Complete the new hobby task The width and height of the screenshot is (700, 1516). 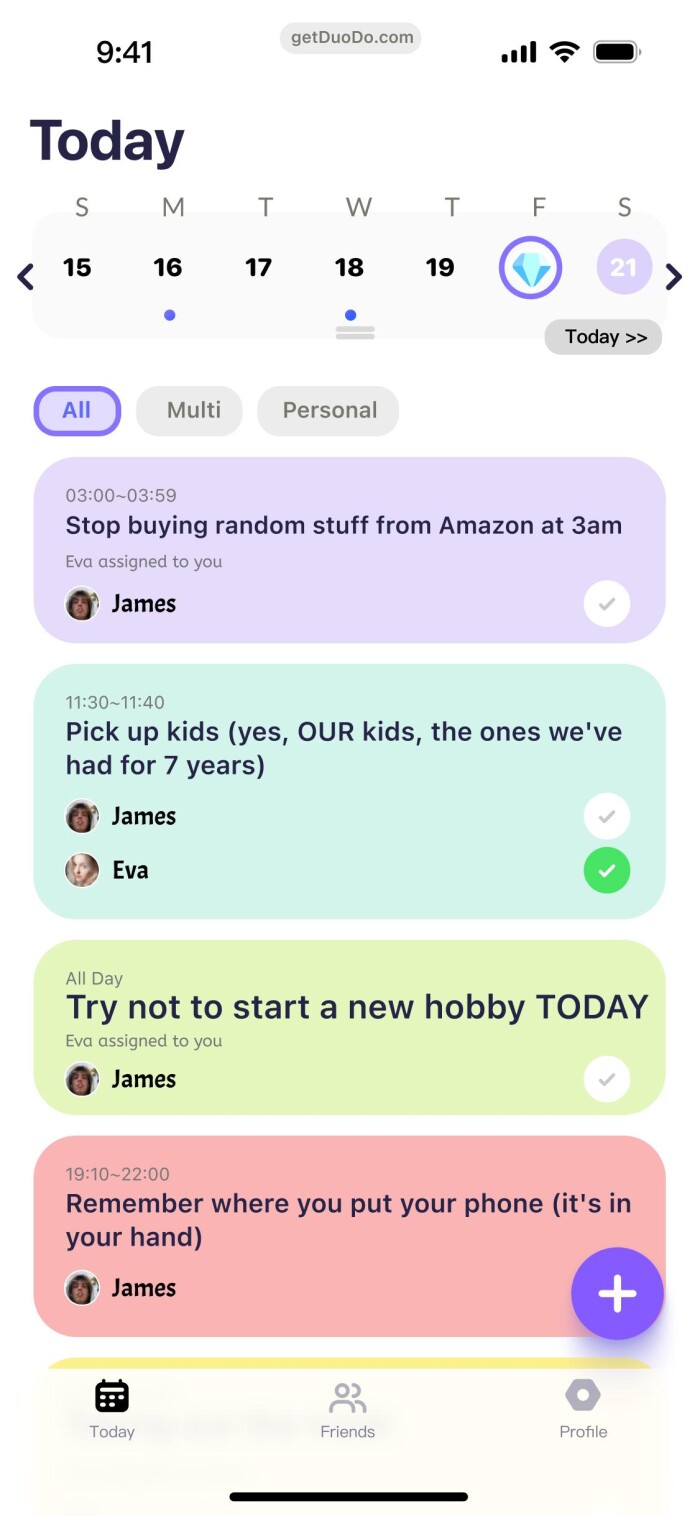[x=607, y=1080]
